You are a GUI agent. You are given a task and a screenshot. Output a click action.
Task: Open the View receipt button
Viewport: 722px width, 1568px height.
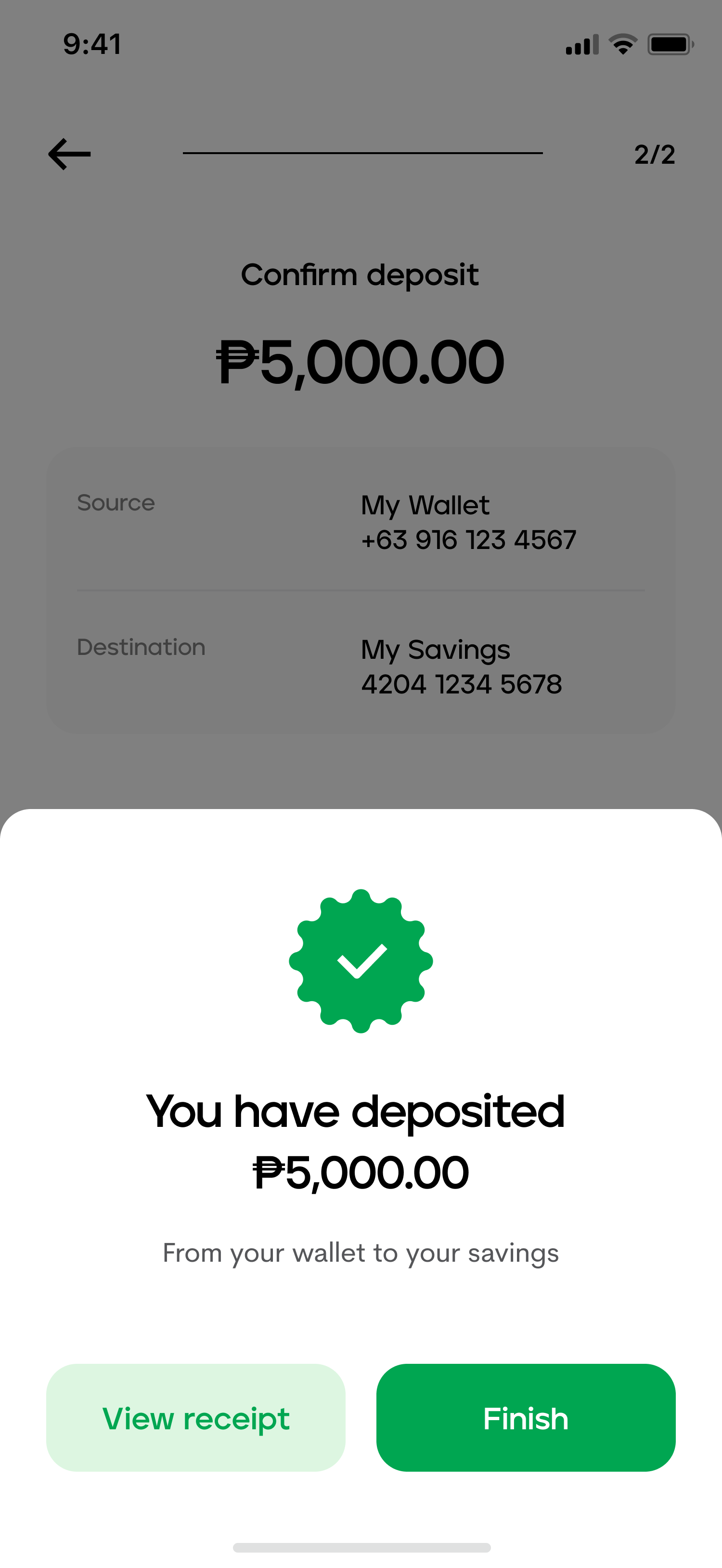(x=195, y=1418)
